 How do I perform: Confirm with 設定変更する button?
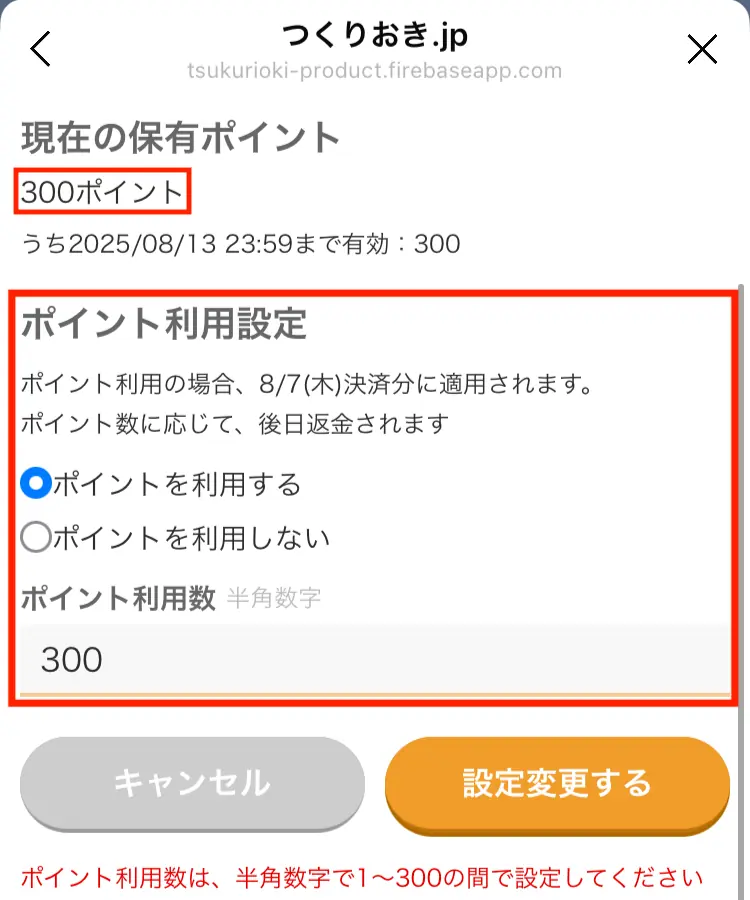pos(557,783)
